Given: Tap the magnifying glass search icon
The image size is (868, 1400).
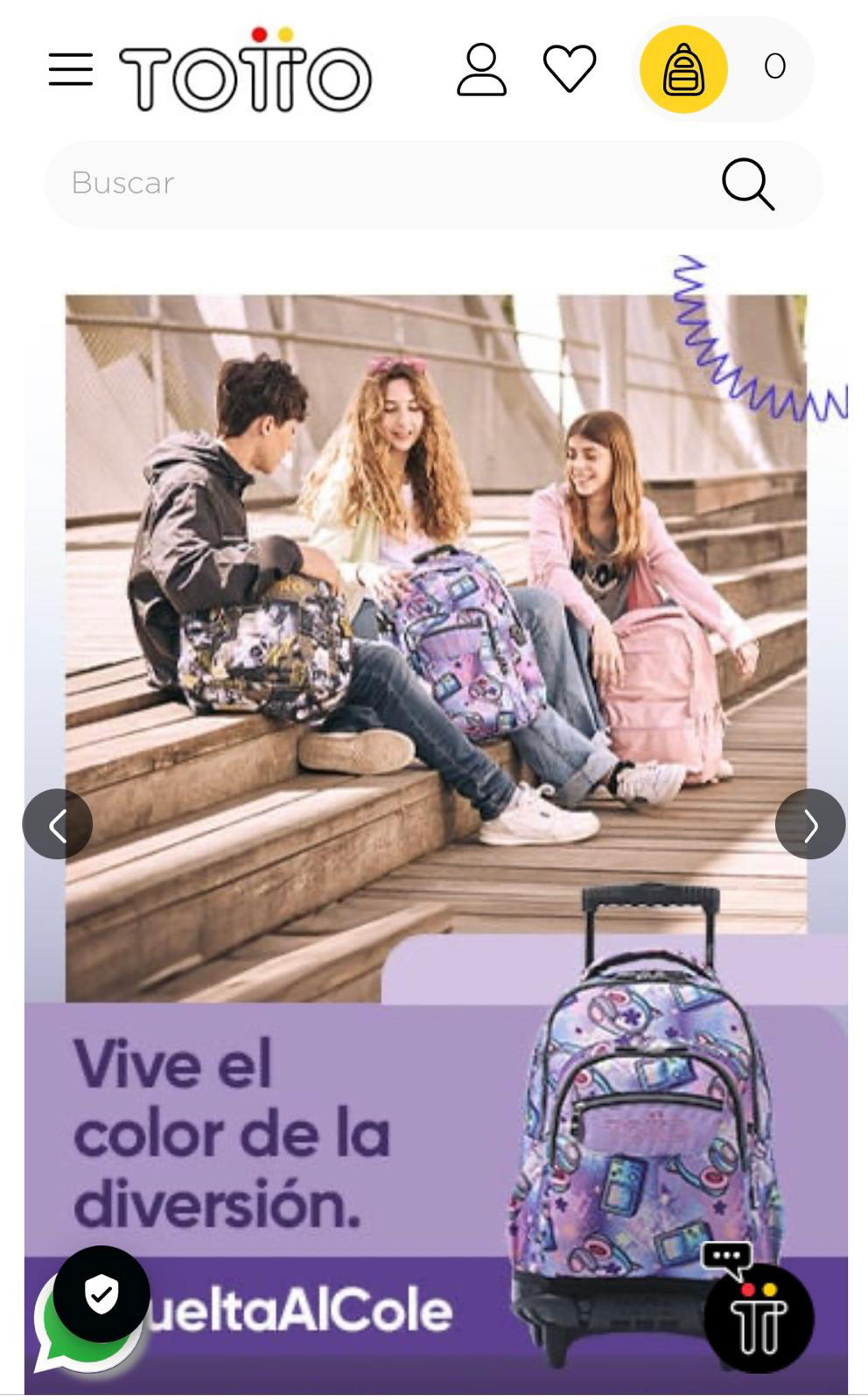Looking at the screenshot, I should click(748, 184).
